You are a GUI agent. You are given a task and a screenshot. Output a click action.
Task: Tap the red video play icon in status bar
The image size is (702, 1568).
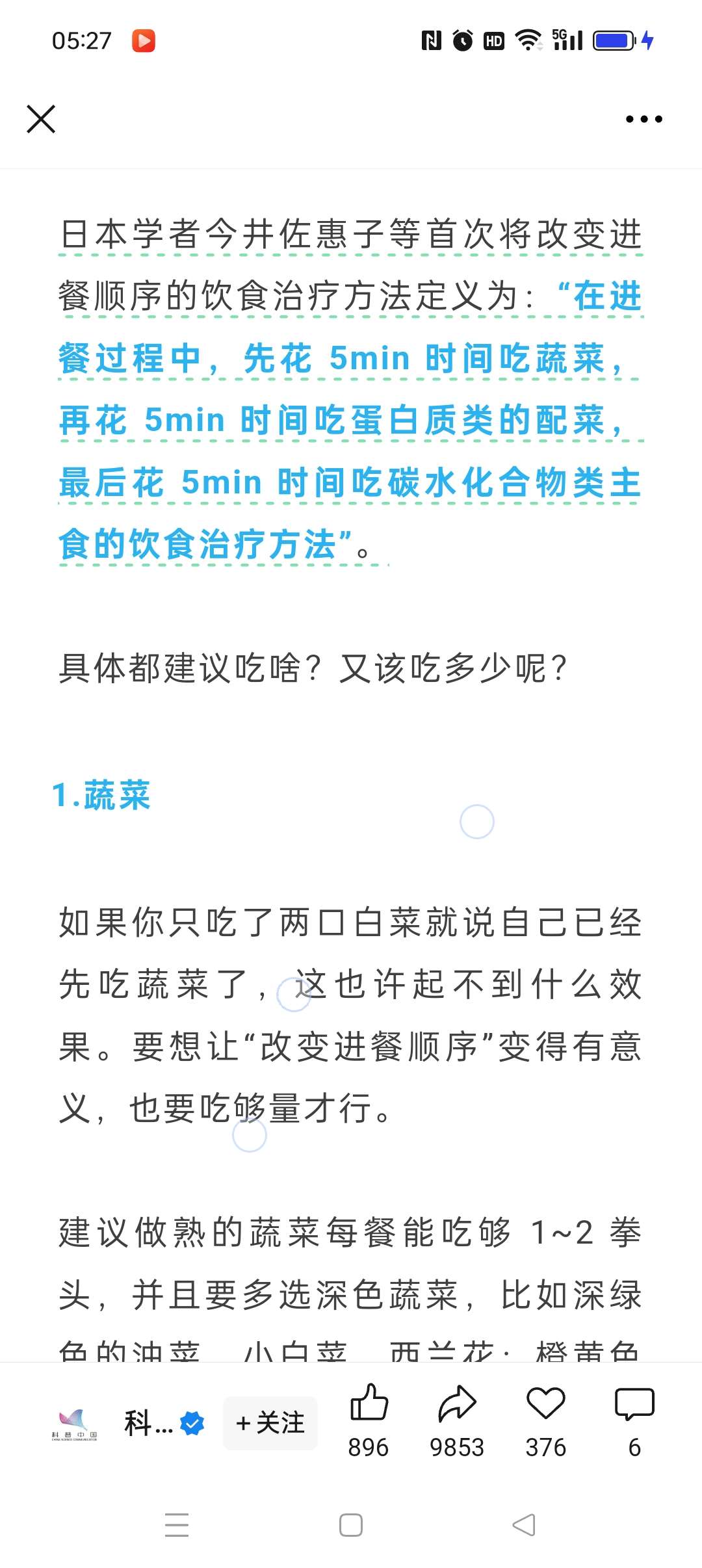click(x=144, y=40)
